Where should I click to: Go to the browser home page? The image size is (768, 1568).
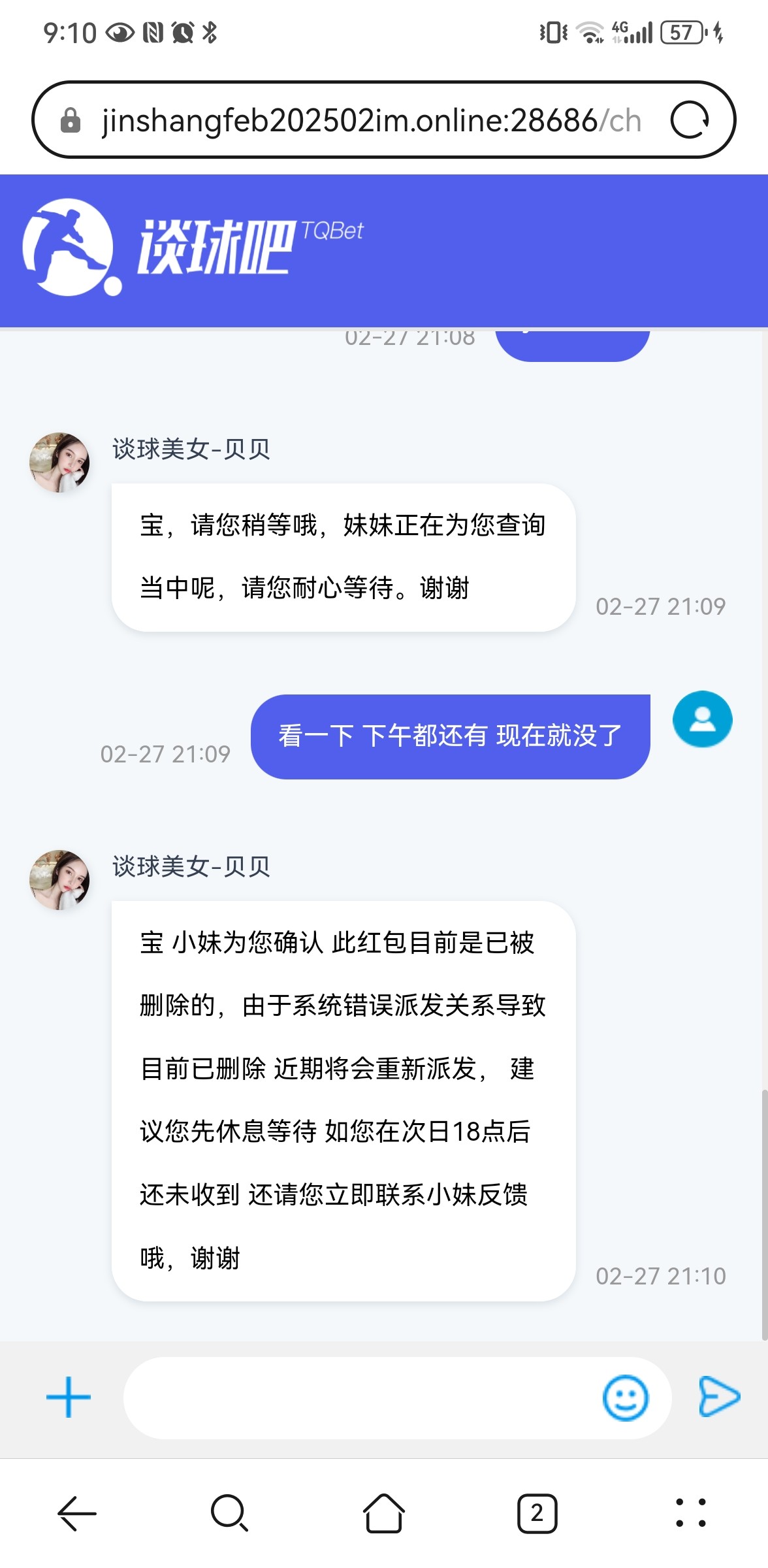(x=384, y=1512)
